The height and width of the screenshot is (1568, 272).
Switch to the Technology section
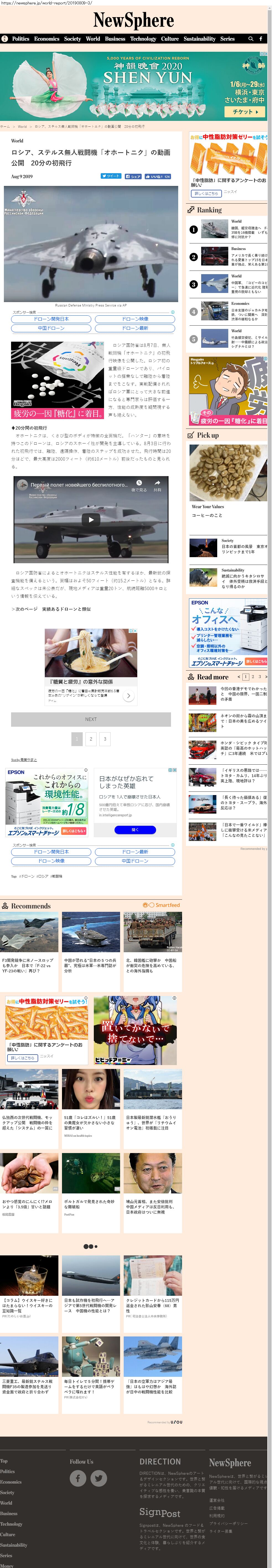[x=143, y=39]
